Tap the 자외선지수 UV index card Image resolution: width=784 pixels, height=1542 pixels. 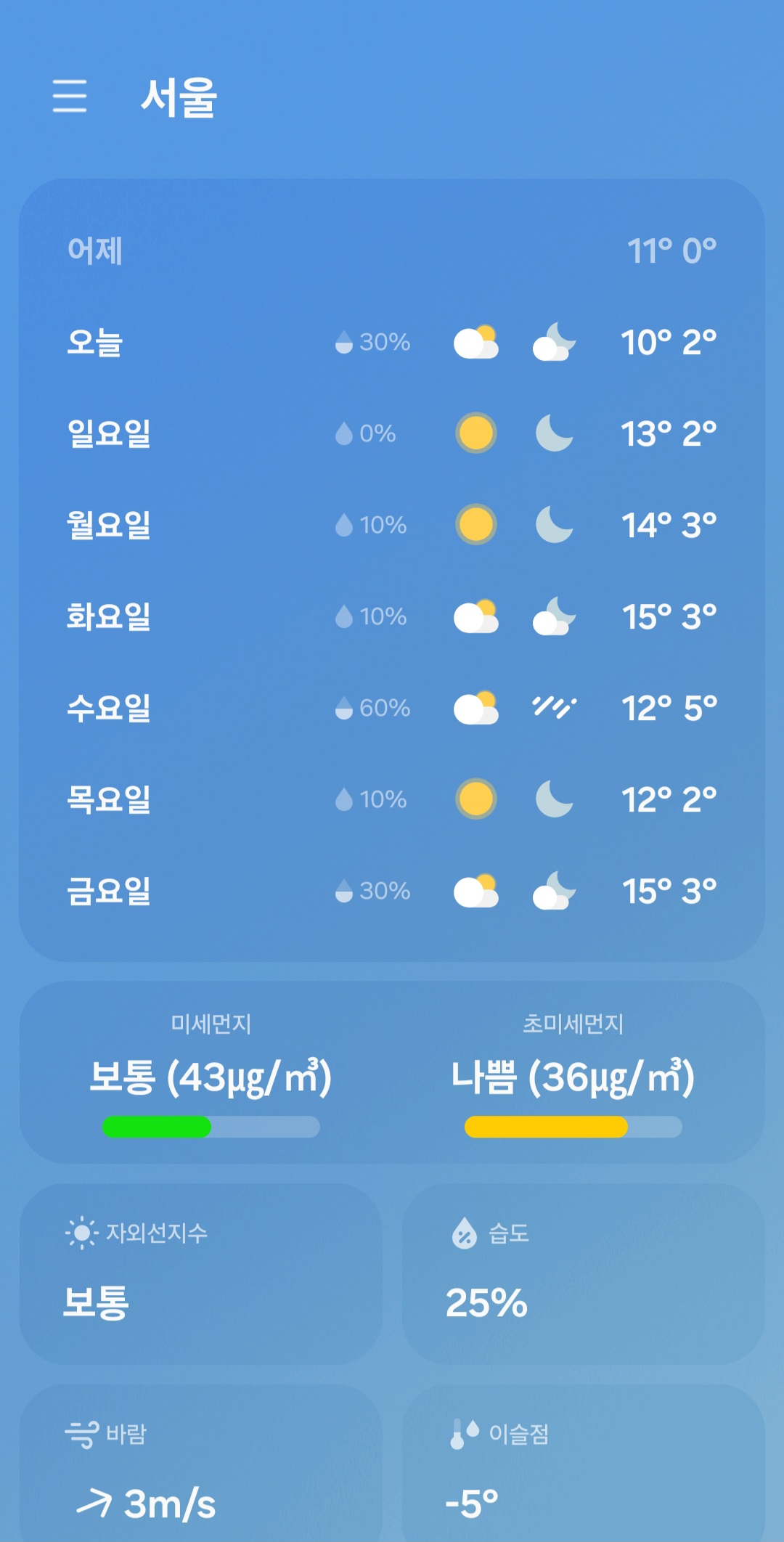point(201,1274)
